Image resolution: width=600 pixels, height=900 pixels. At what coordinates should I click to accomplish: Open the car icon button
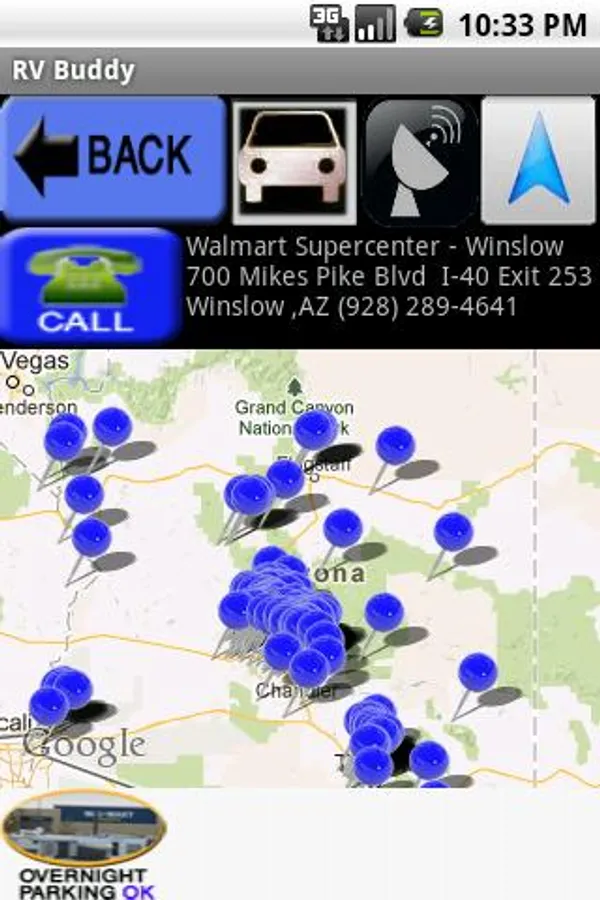[x=294, y=161]
